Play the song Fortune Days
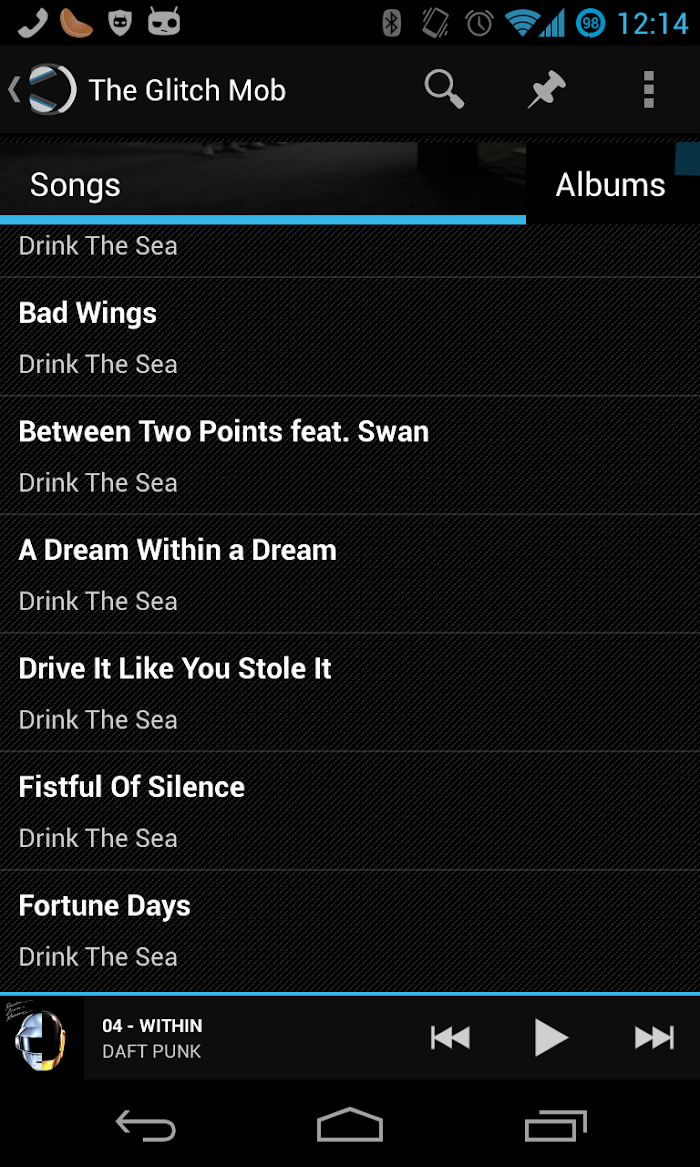 tap(350, 929)
